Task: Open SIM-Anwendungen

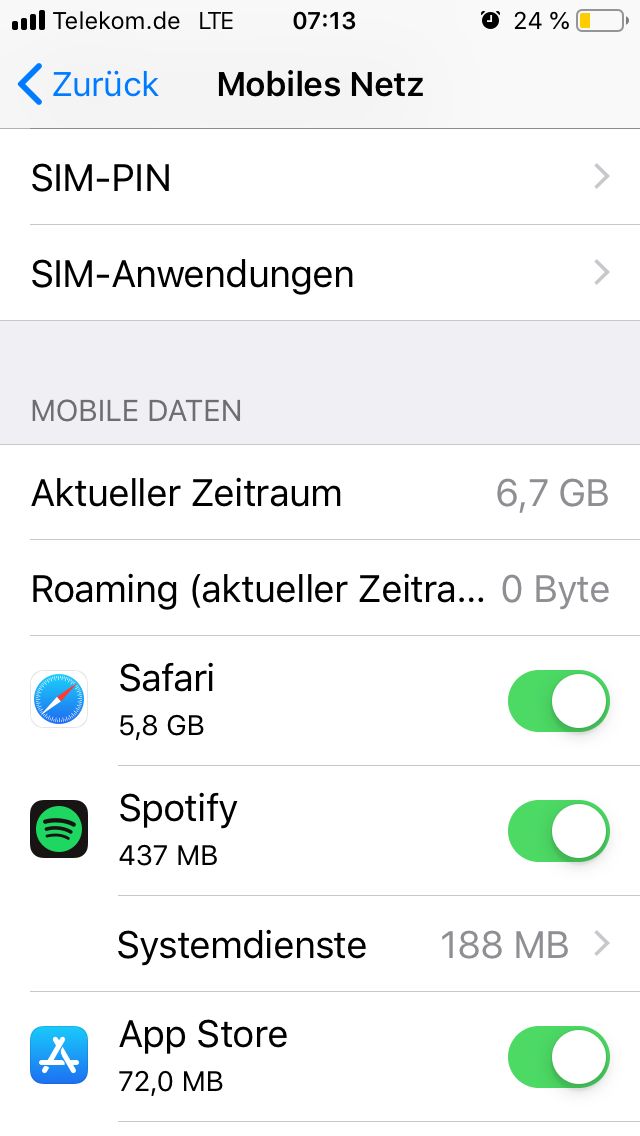Action: (x=320, y=274)
